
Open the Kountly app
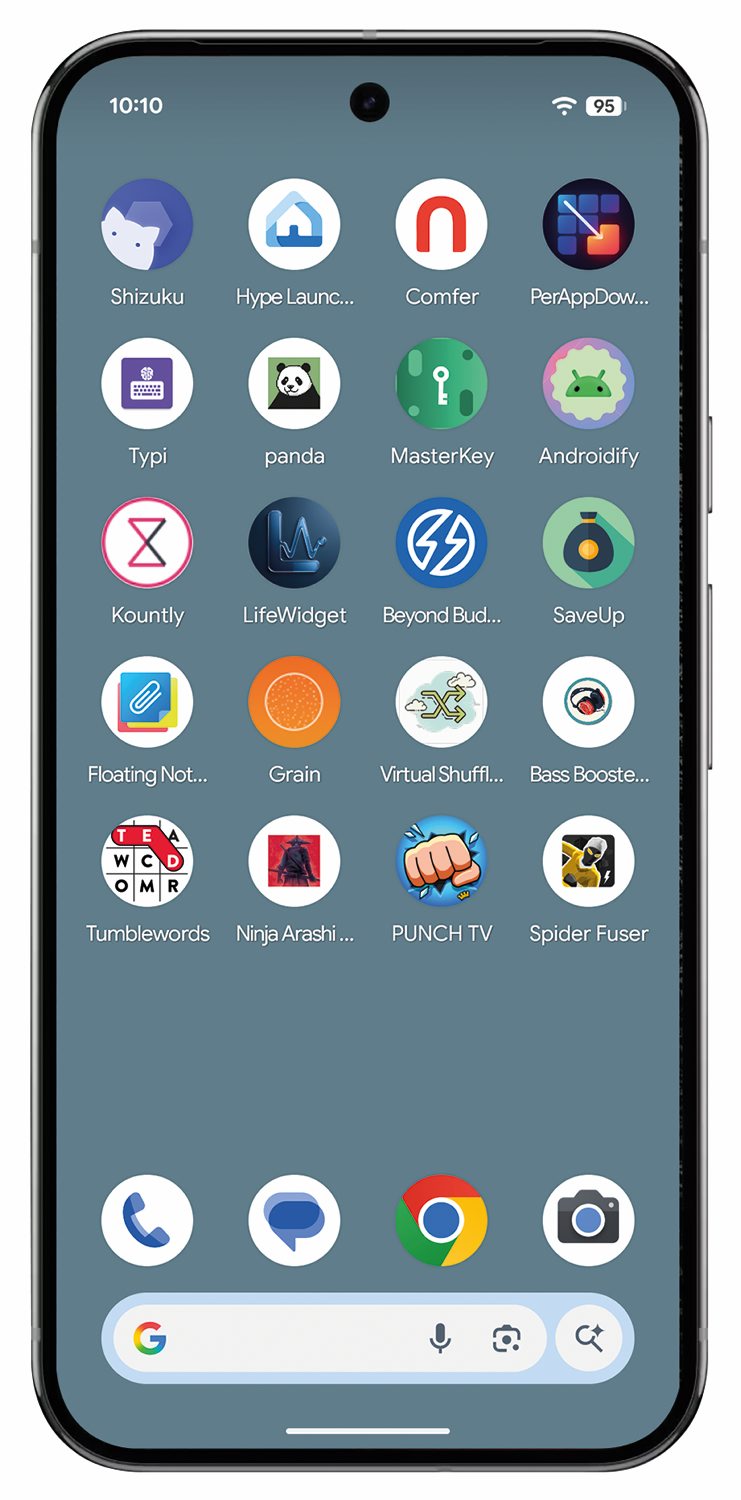147,543
